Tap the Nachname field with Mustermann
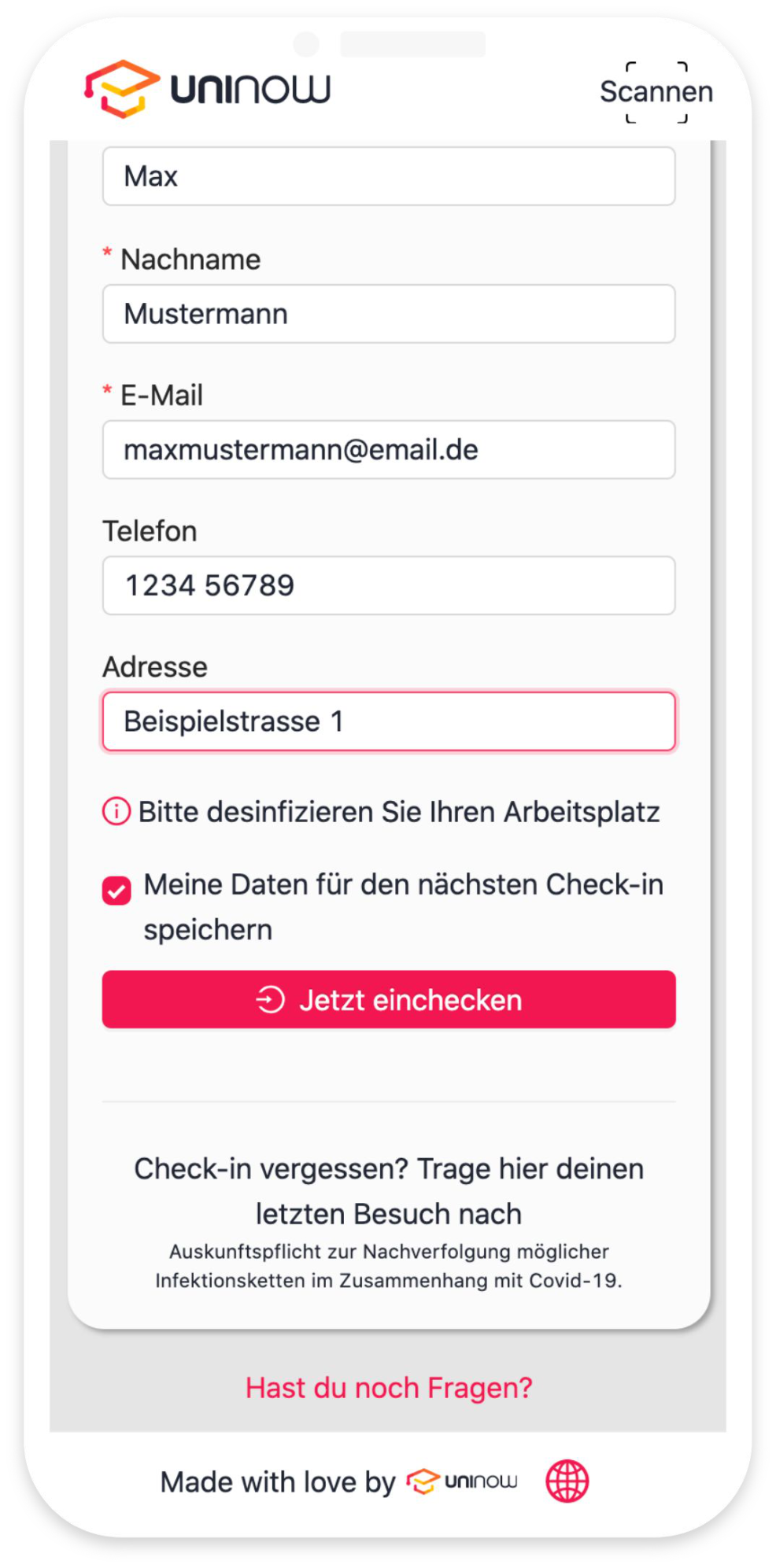Screen dimensions: 776x1568 388,314
